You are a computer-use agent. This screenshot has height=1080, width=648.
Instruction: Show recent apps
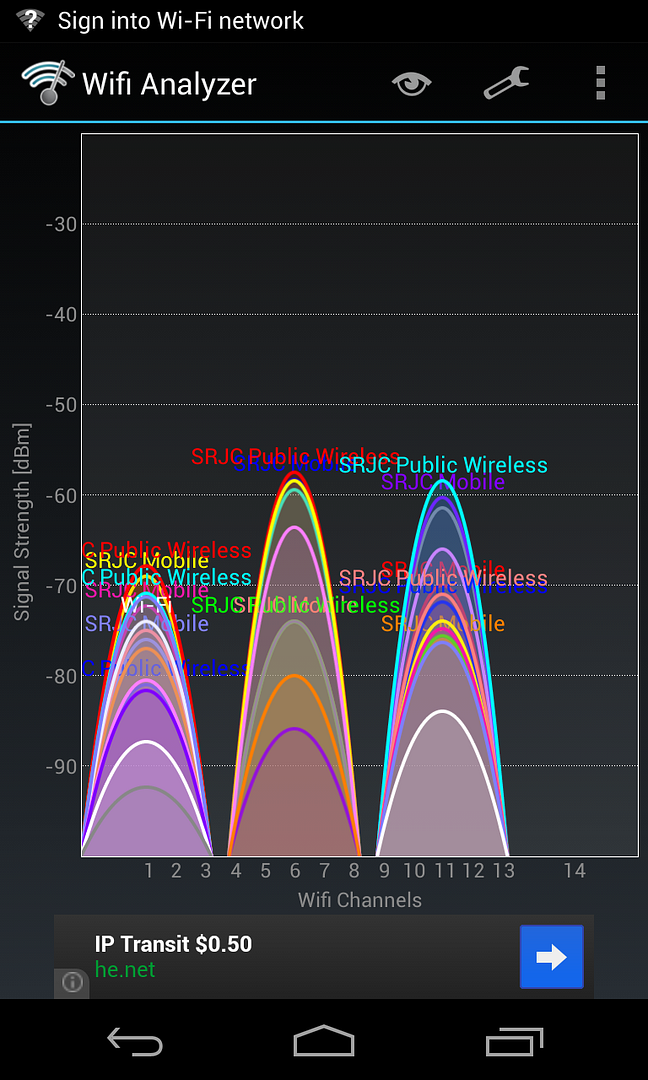514,1041
